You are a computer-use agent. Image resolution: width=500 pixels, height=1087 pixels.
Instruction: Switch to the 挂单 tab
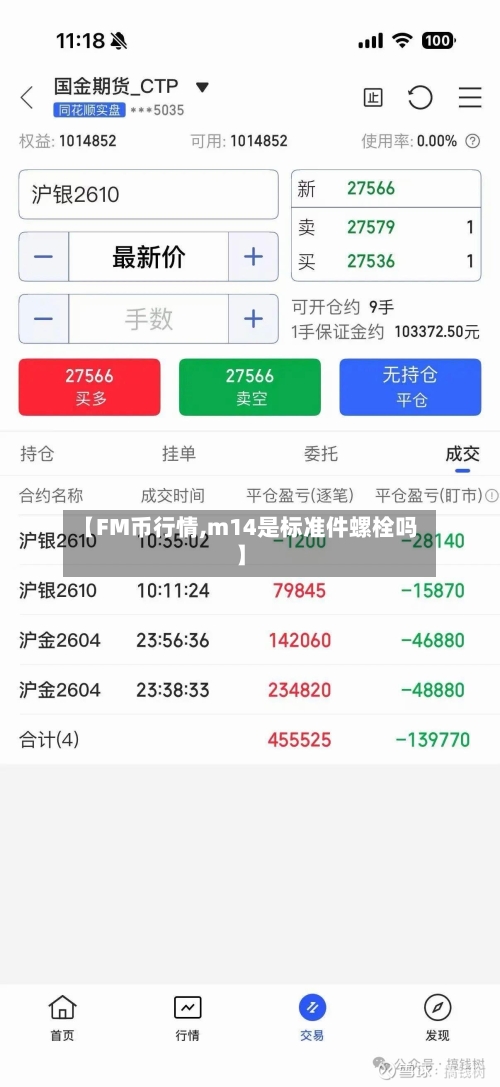179,454
